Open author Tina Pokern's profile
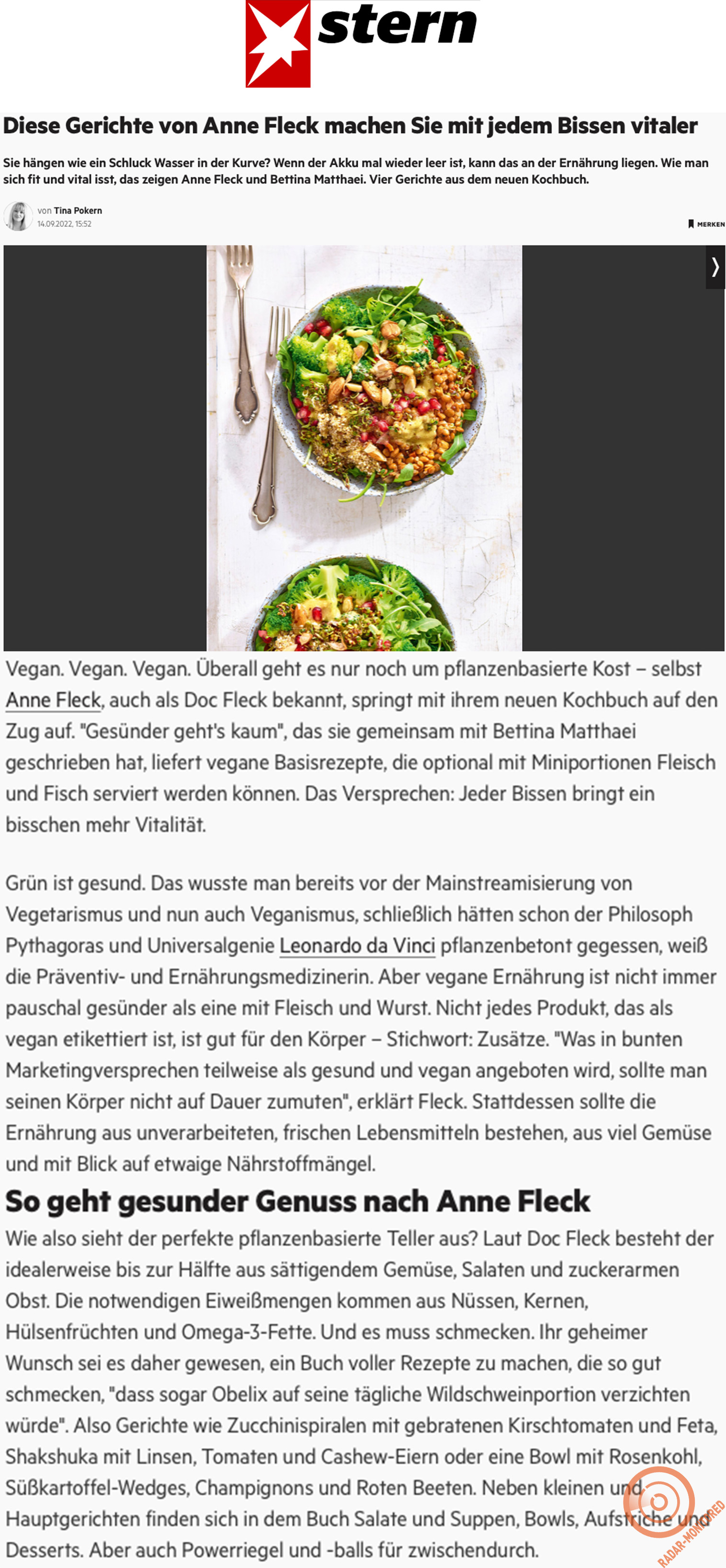Viewport: 726px width, 1568px height. coord(78,211)
